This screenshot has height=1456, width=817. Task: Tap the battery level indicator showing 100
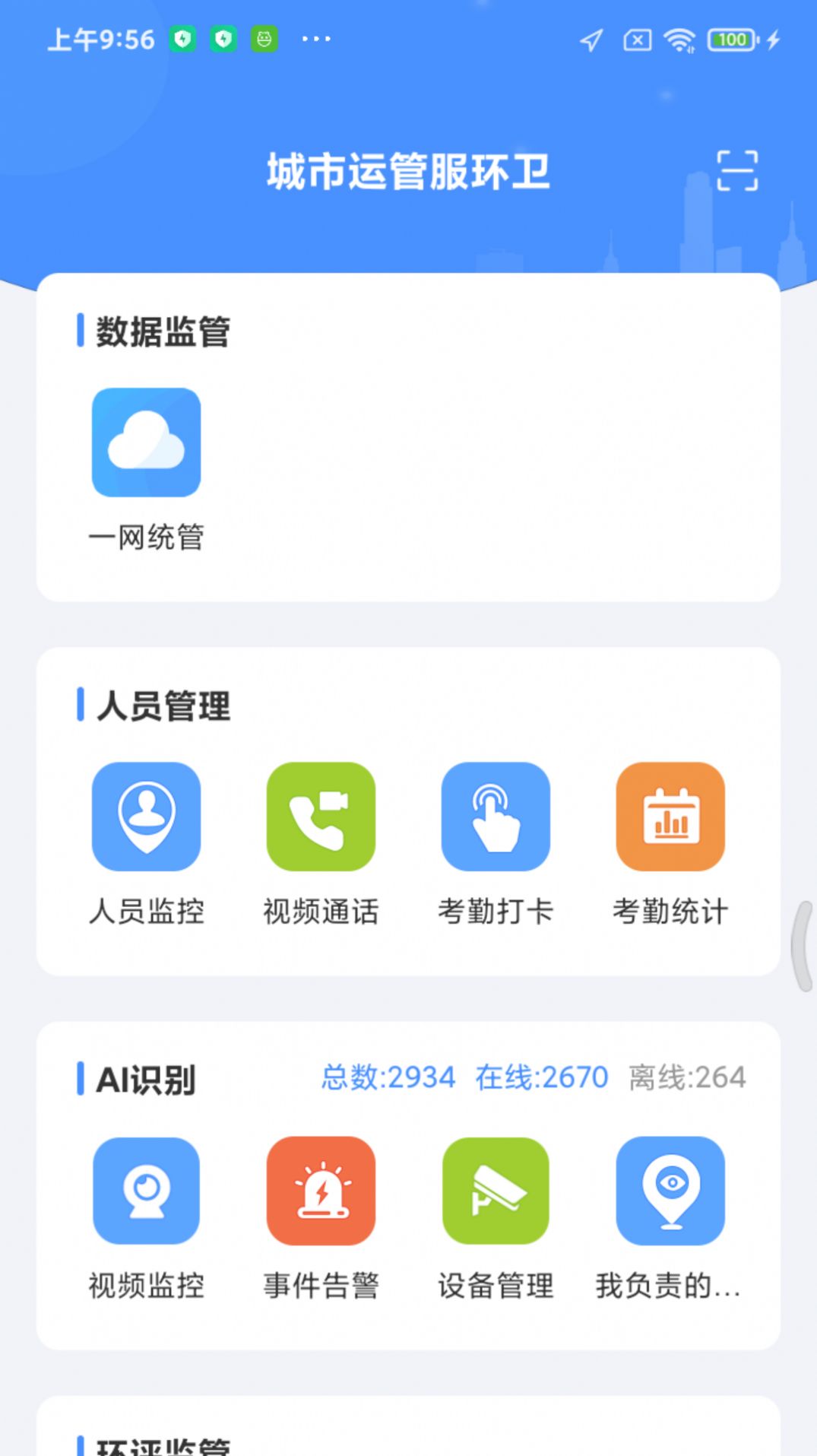(730, 38)
